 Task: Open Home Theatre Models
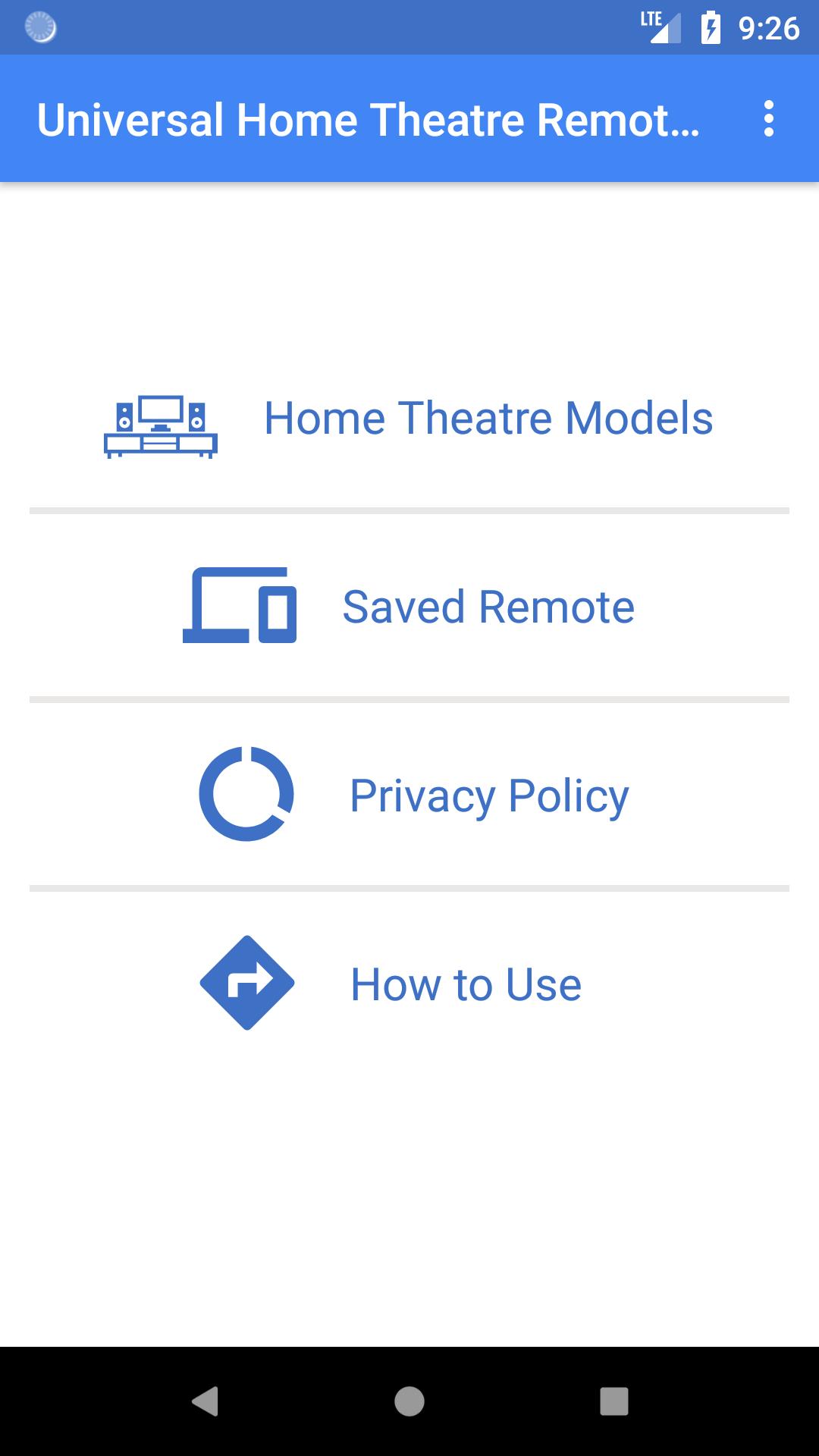(487, 419)
